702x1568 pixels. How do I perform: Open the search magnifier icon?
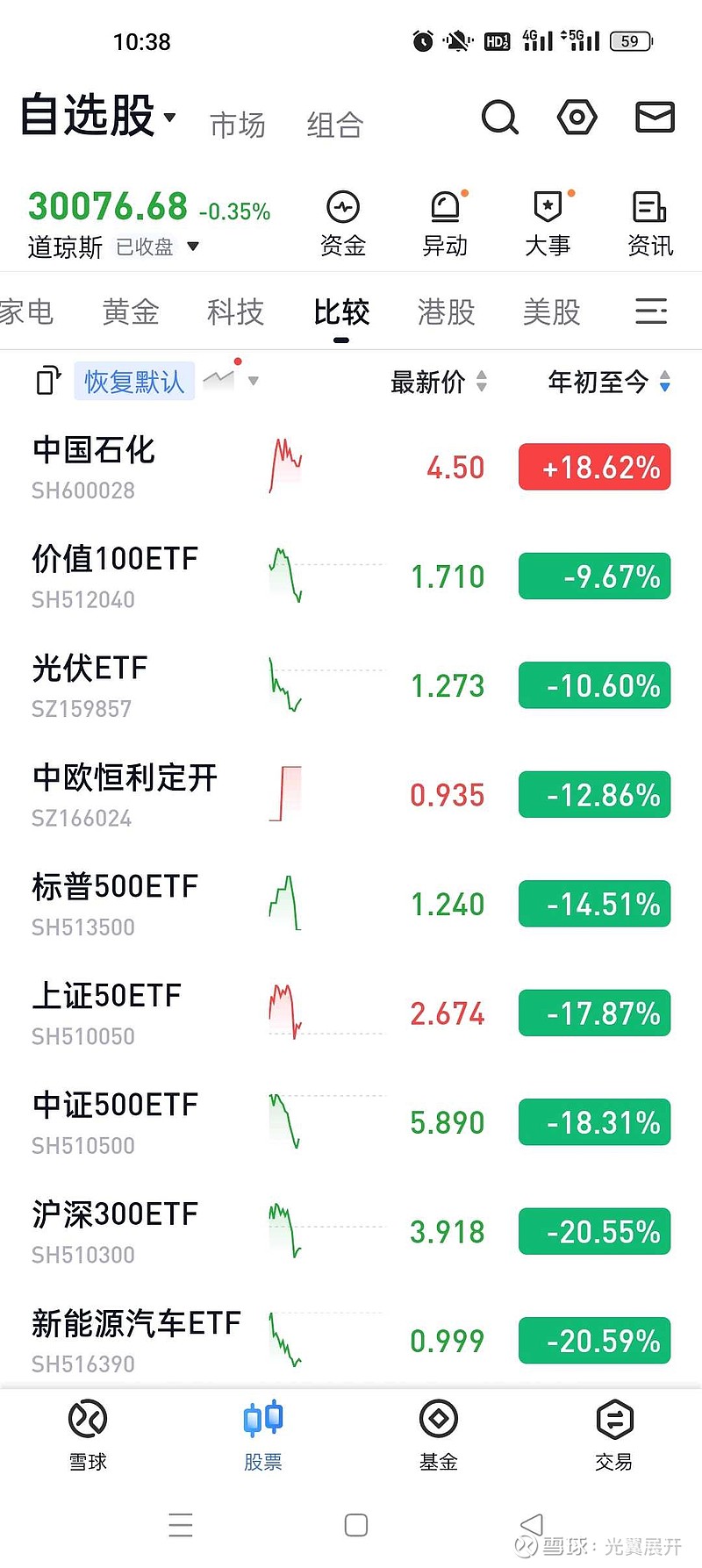tap(500, 118)
